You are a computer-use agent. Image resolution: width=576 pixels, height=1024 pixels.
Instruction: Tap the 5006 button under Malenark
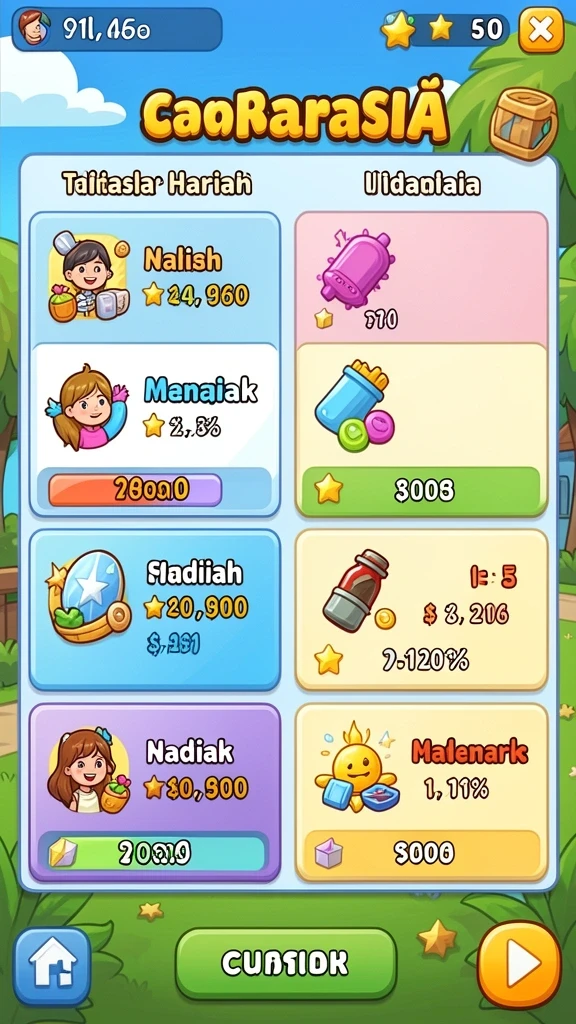tap(421, 852)
